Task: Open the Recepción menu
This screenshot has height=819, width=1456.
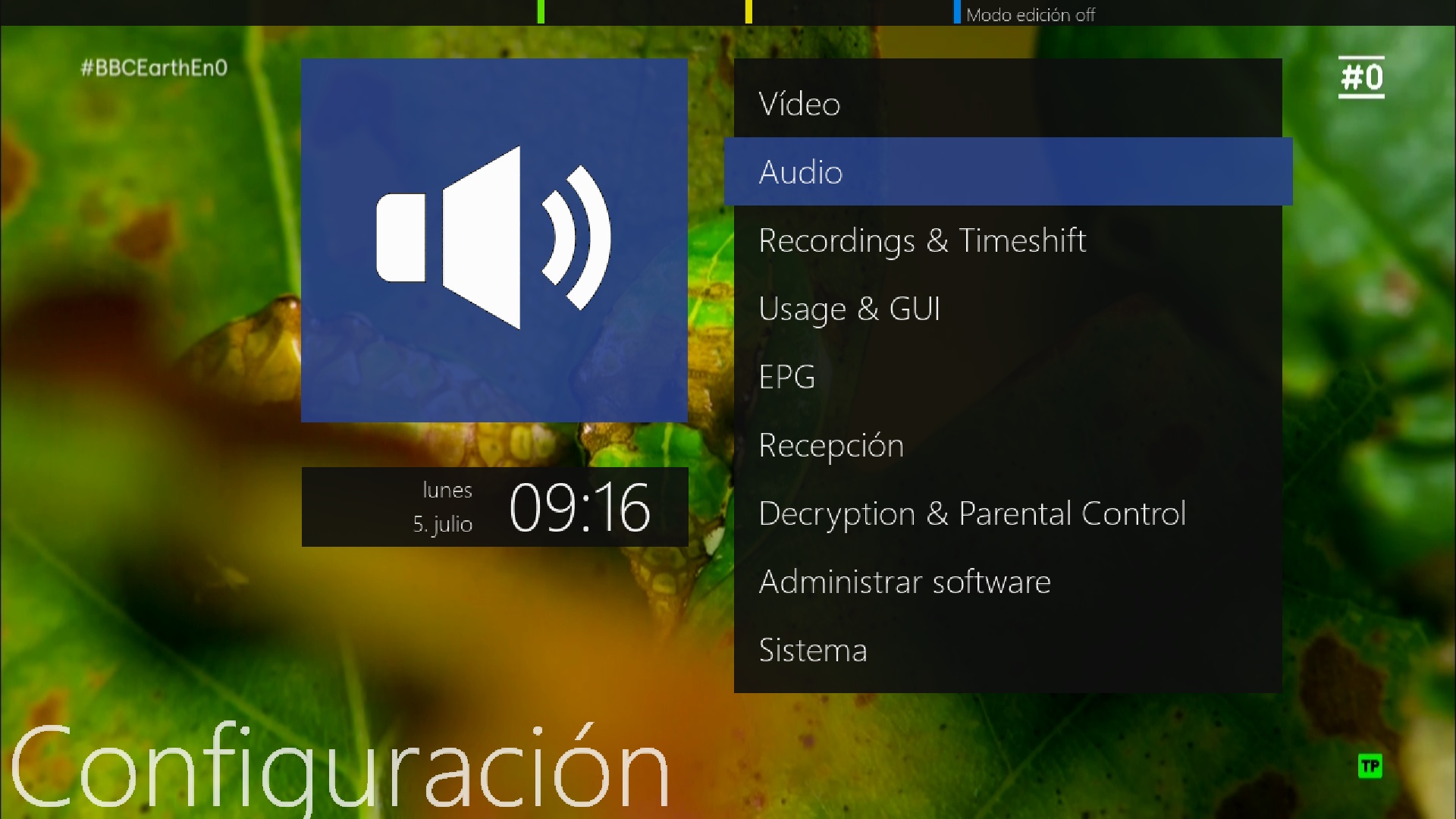Action: [831, 445]
